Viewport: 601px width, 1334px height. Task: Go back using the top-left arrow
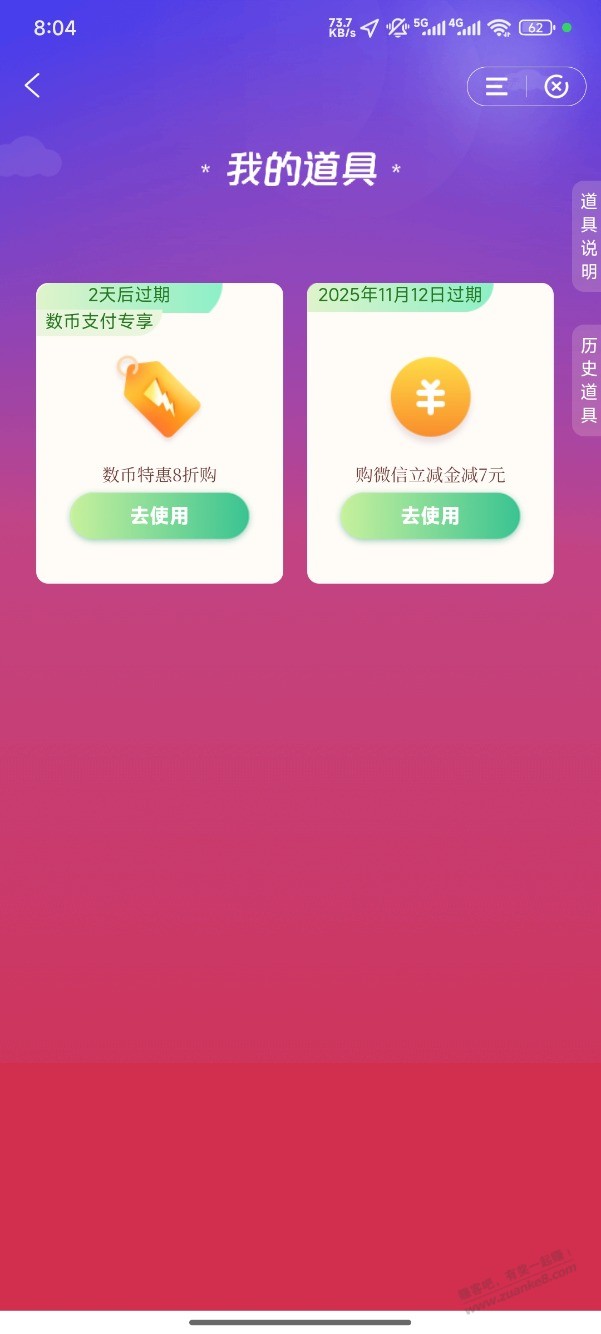(33, 86)
